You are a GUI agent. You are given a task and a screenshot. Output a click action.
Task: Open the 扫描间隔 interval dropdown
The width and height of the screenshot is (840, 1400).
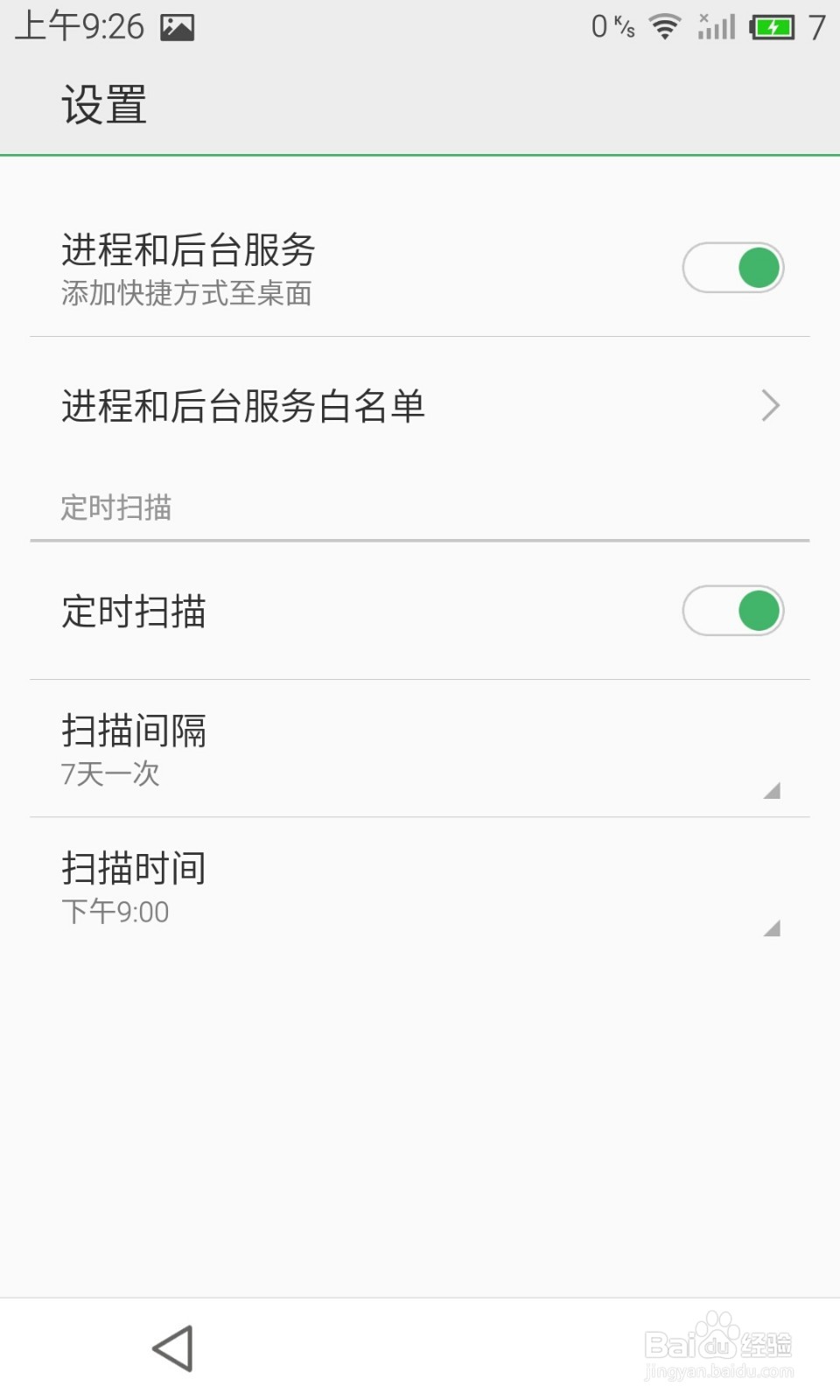click(x=420, y=748)
